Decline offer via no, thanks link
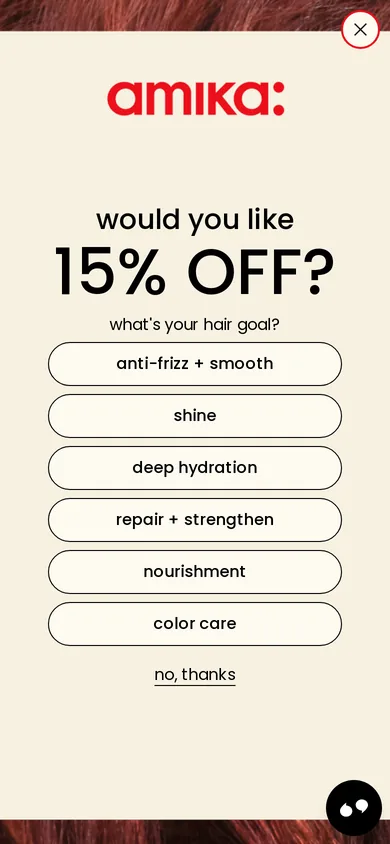Screen dimensions: 390x844 point(195,674)
